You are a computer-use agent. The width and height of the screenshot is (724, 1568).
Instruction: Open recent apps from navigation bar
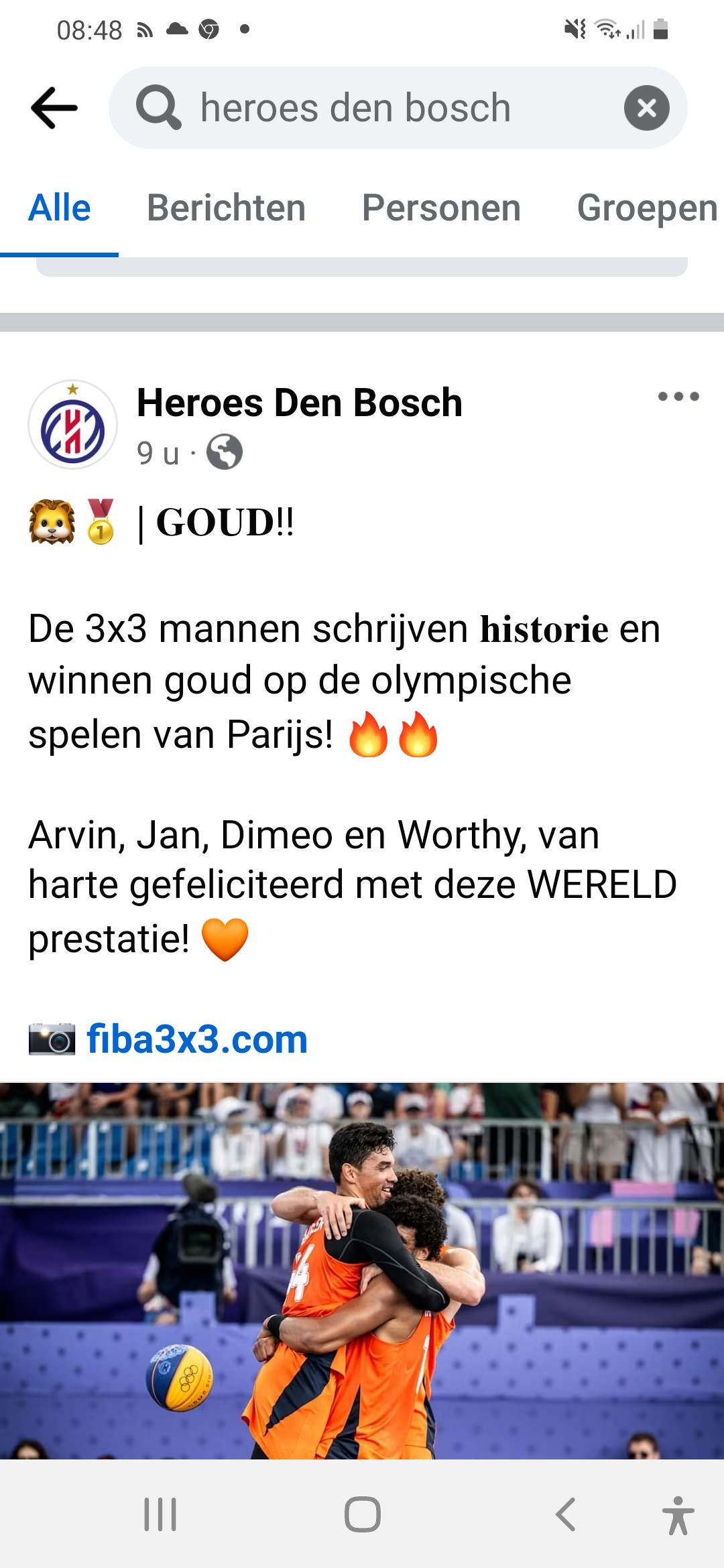[x=160, y=1514]
